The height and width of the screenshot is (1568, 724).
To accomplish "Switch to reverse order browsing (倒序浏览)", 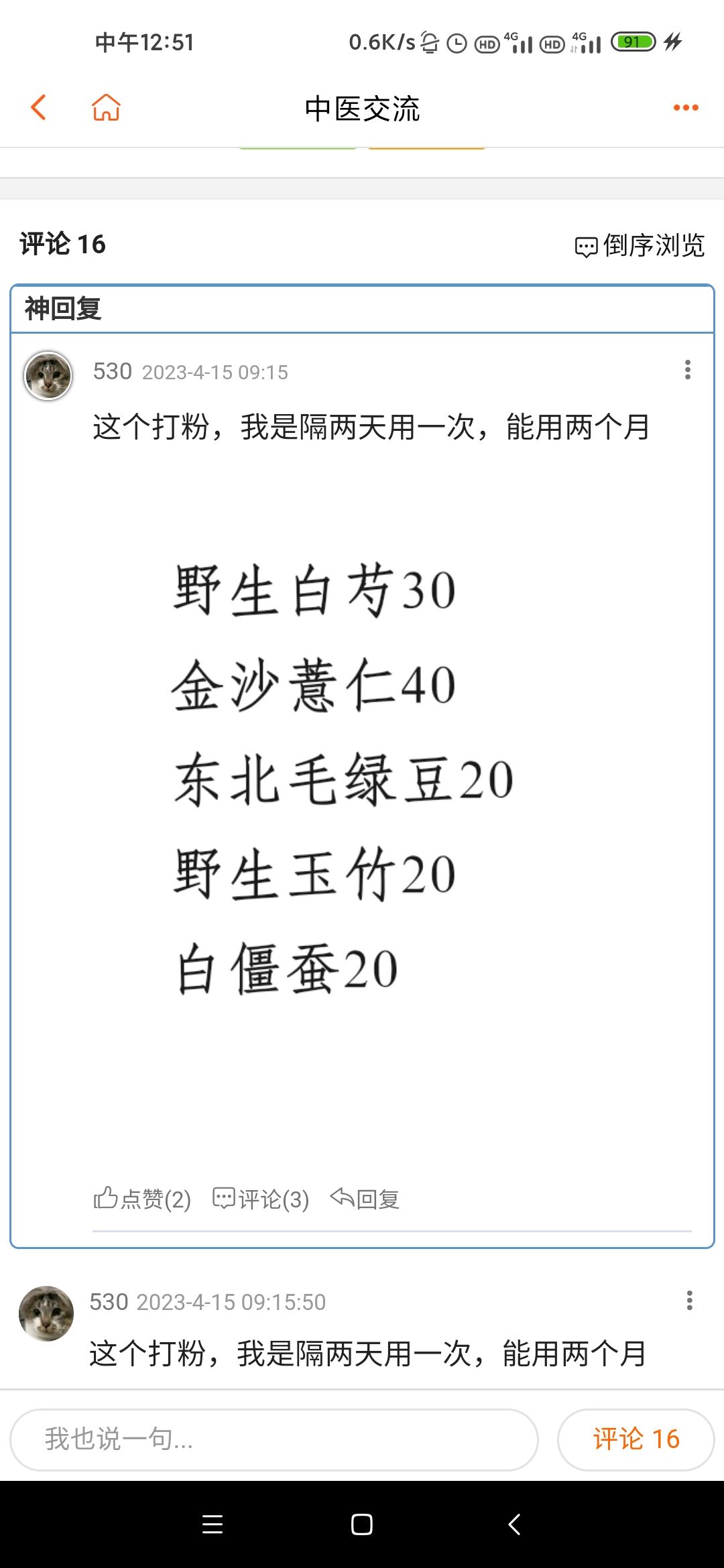I will point(640,246).
